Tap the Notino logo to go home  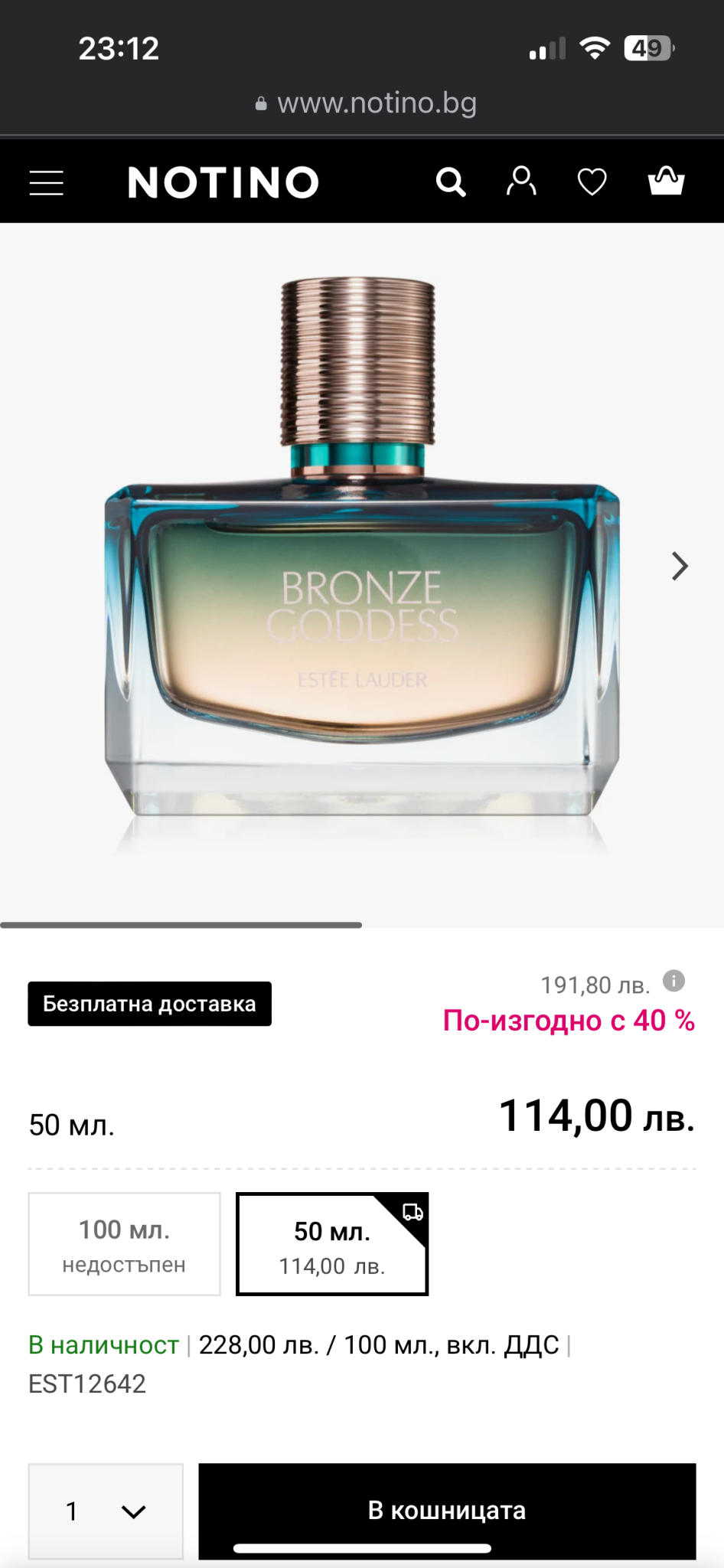[x=223, y=182]
